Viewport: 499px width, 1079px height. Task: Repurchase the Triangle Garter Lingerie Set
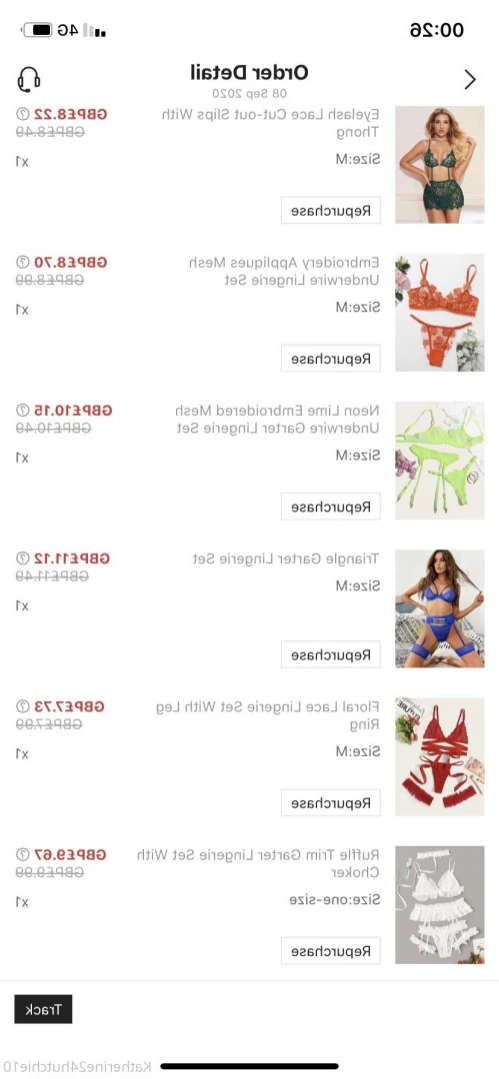tap(330, 654)
